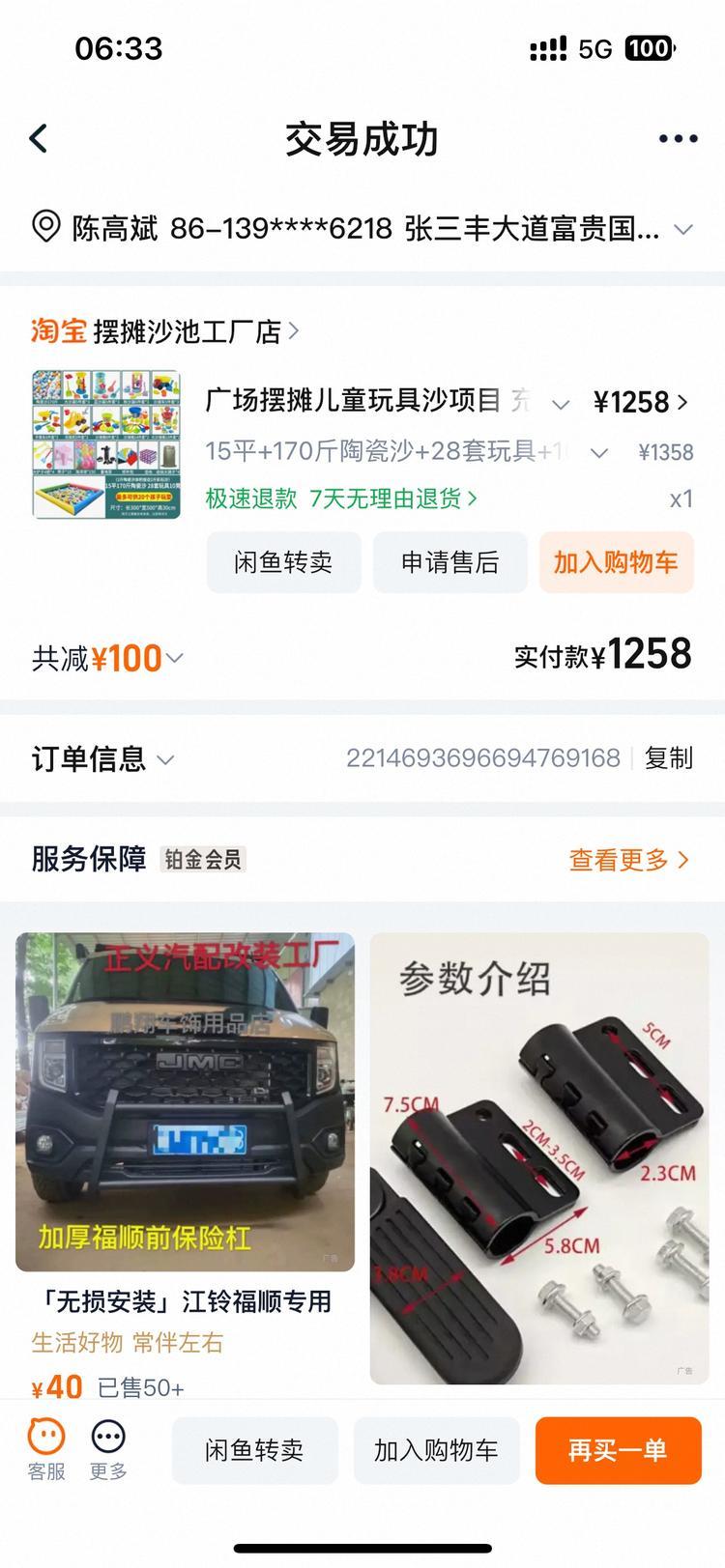Open the three-dot overflow menu
Viewport: 725px width, 1568px height.
(678, 139)
